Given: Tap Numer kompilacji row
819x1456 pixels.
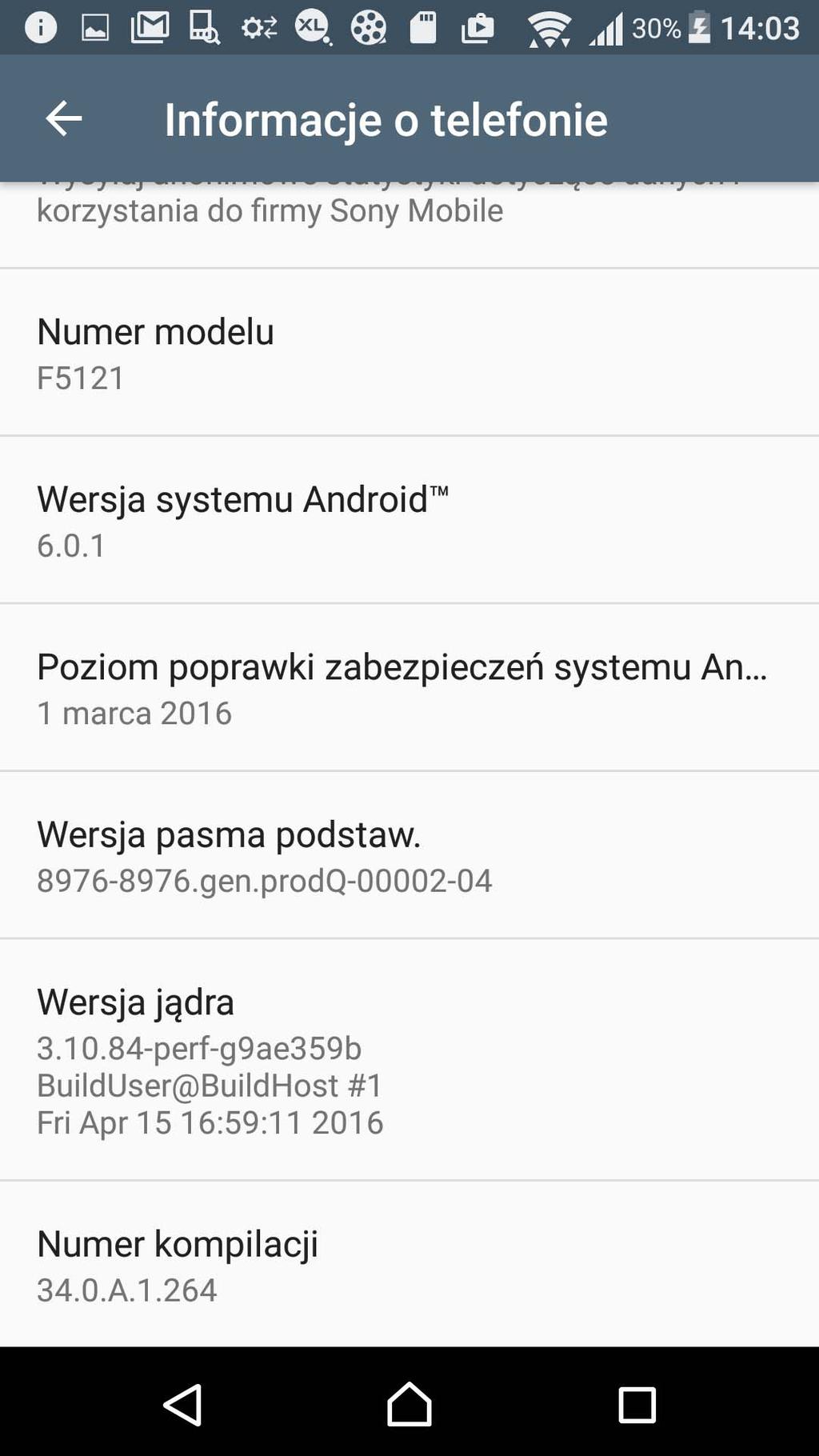Looking at the screenshot, I should point(409,1264).
